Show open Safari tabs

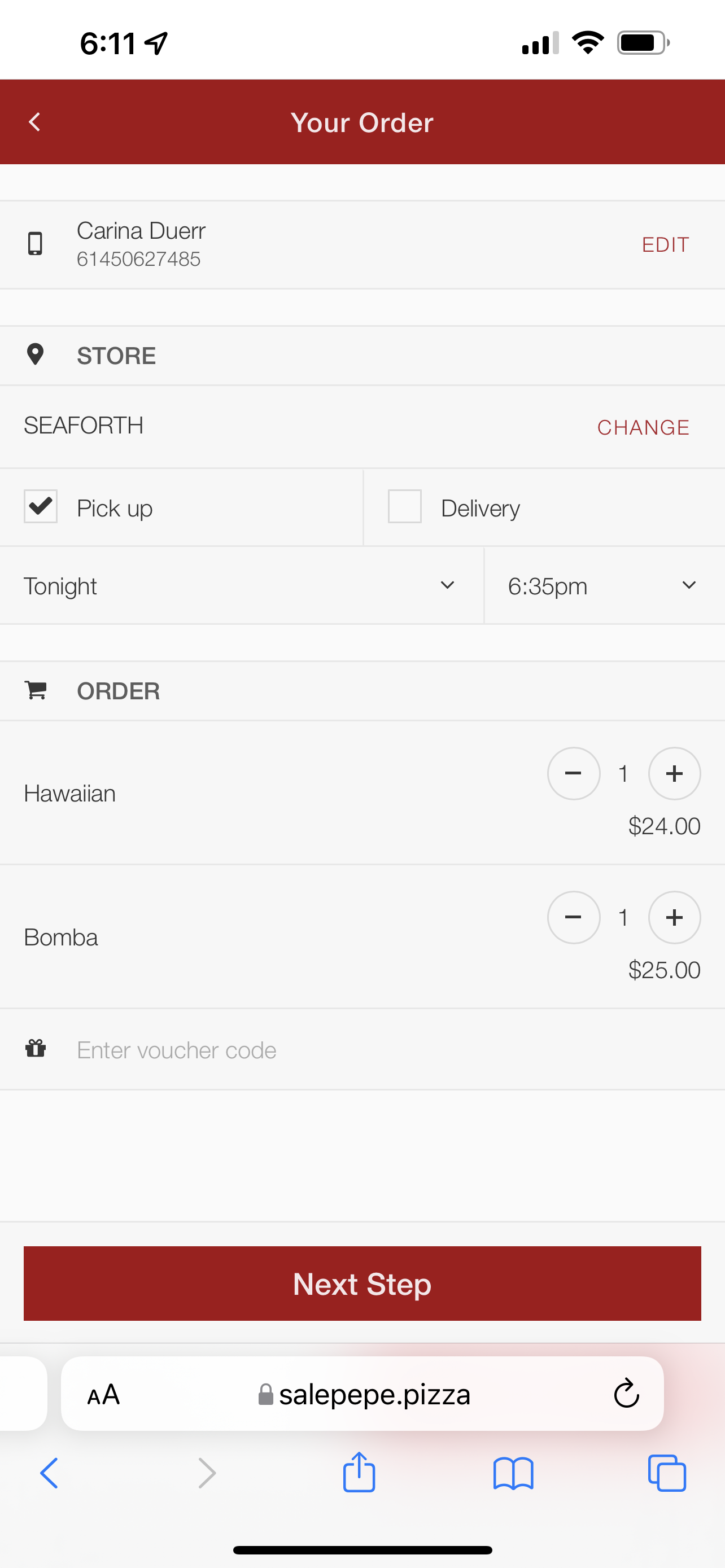click(667, 1474)
